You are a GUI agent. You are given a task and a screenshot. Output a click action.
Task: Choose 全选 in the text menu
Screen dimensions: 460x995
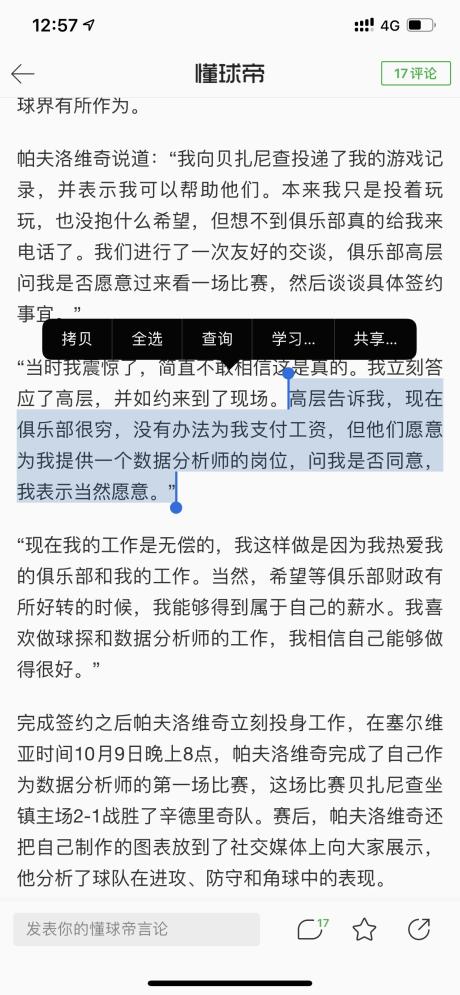click(x=147, y=339)
